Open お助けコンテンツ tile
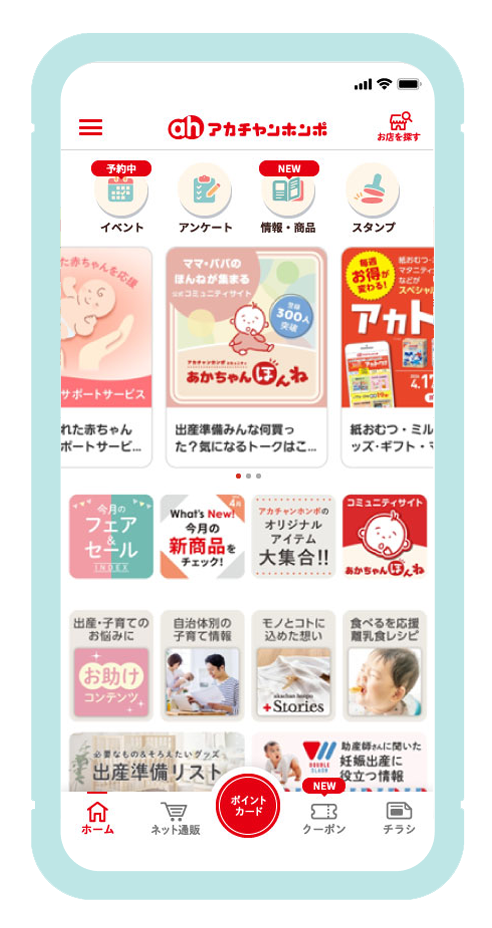This screenshot has width=492, height=928. coord(111,666)
